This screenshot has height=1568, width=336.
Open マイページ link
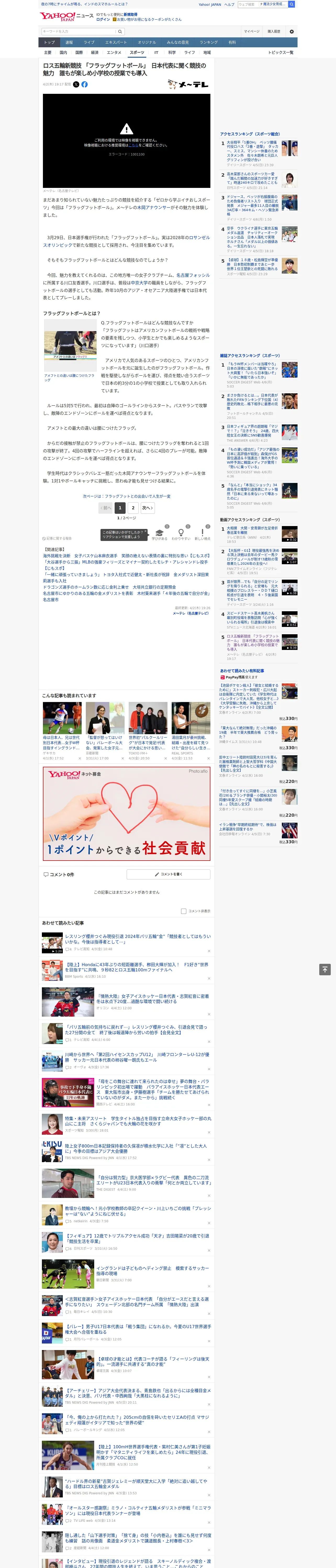pos(252,31)
